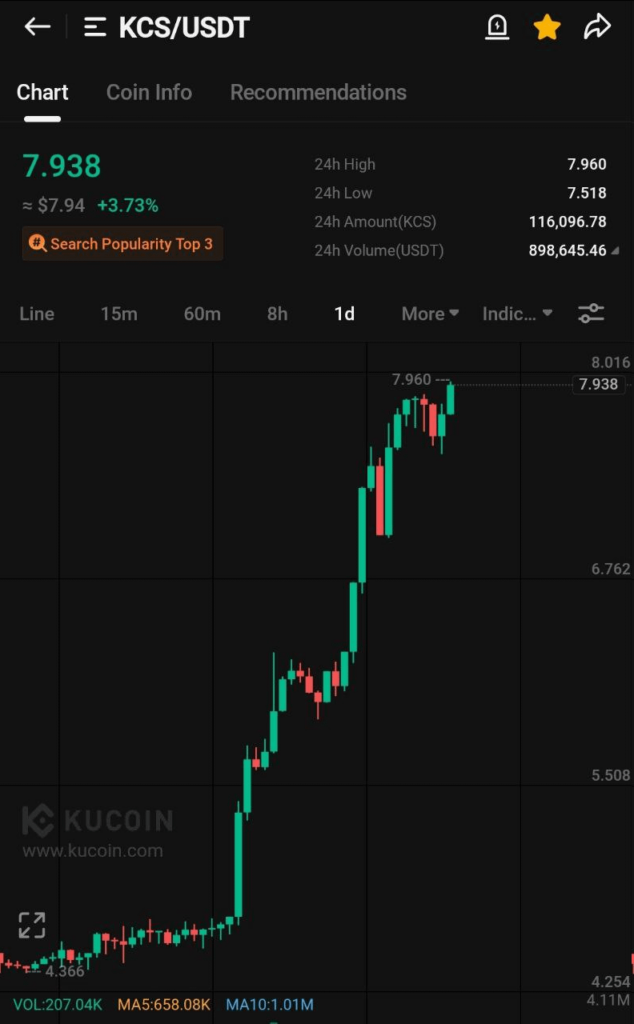Screen dimensions: 634x1024
Task: Set a price alert with the bell
Action: [x=497, y=27]
